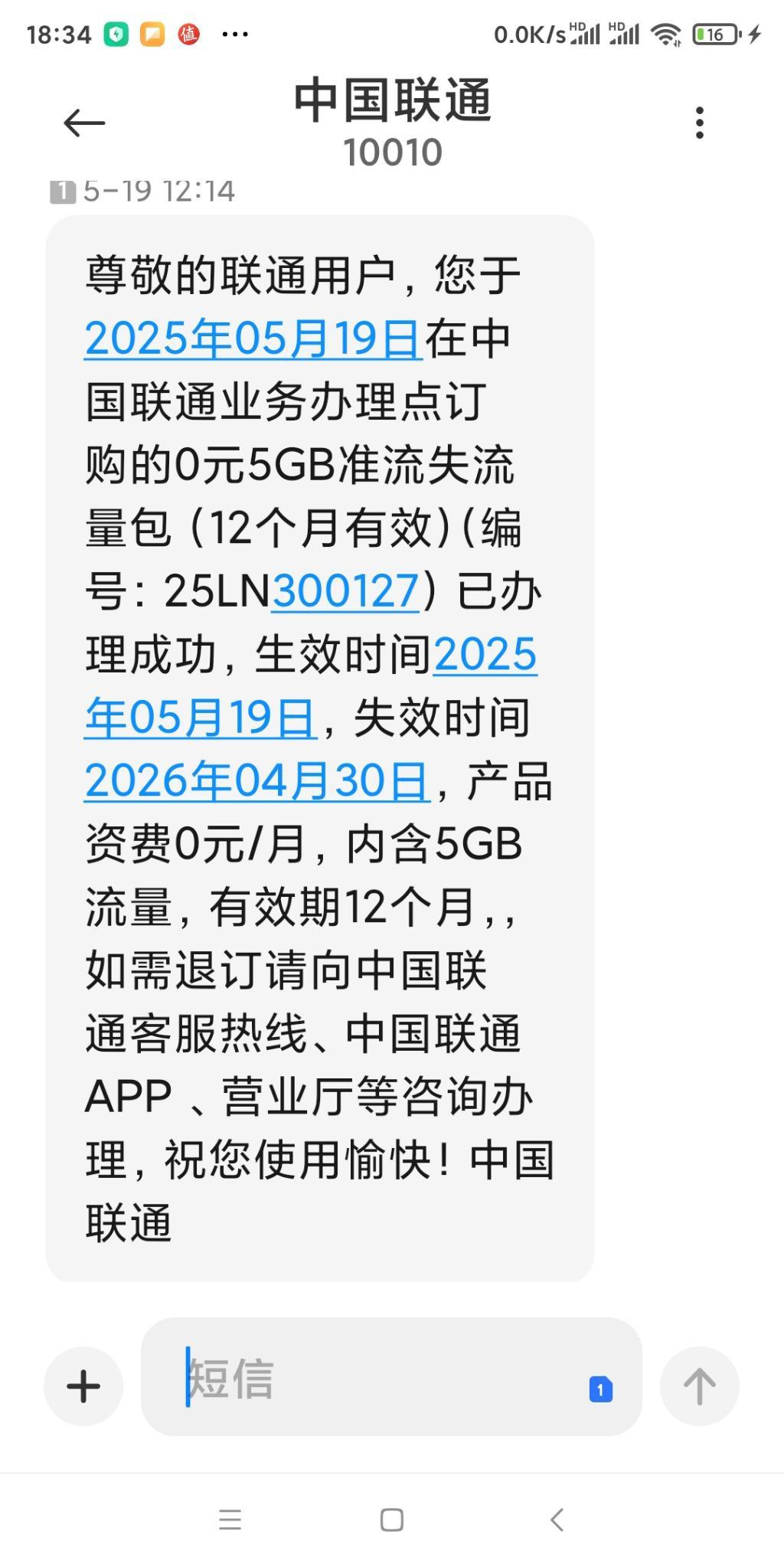784x1567 pixels.
Task: Go back to the message list
Action: tap(84, 123)
